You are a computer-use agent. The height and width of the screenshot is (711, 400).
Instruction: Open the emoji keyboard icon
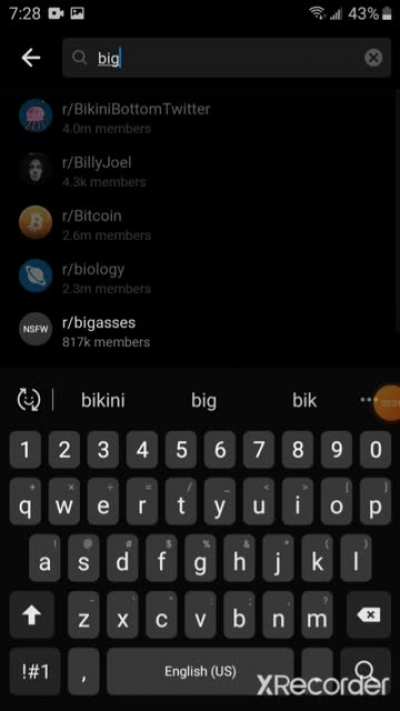(x=29, y=400)
